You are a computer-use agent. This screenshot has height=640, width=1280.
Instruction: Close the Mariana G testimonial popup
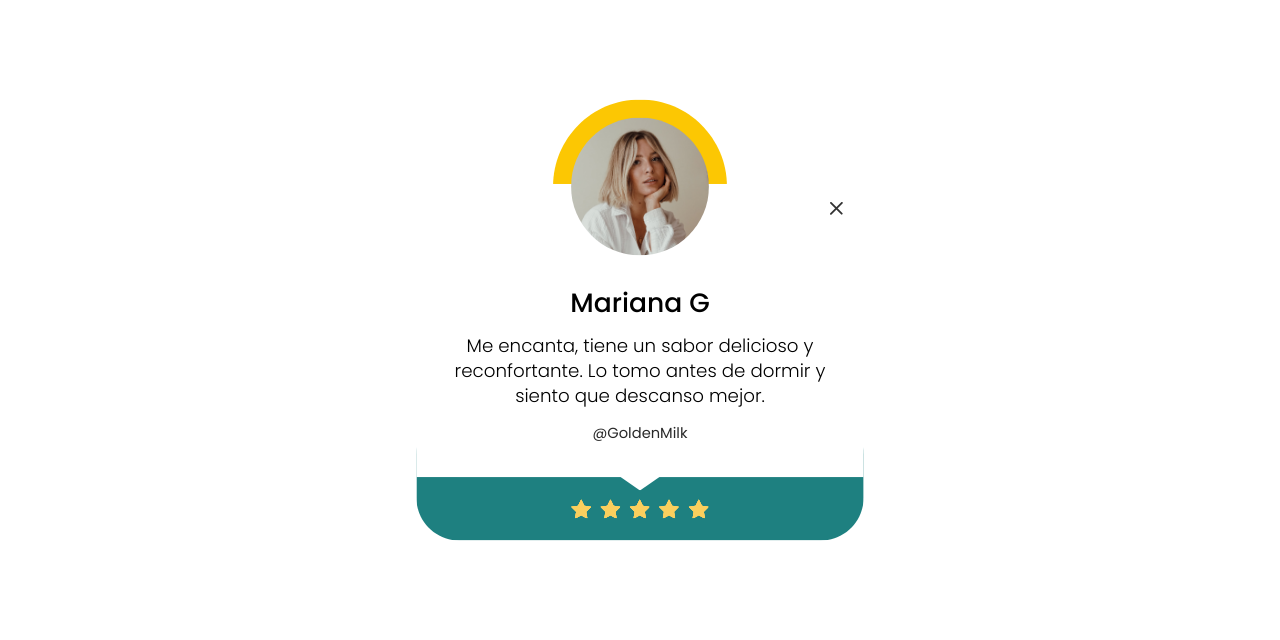click(836, 208)
